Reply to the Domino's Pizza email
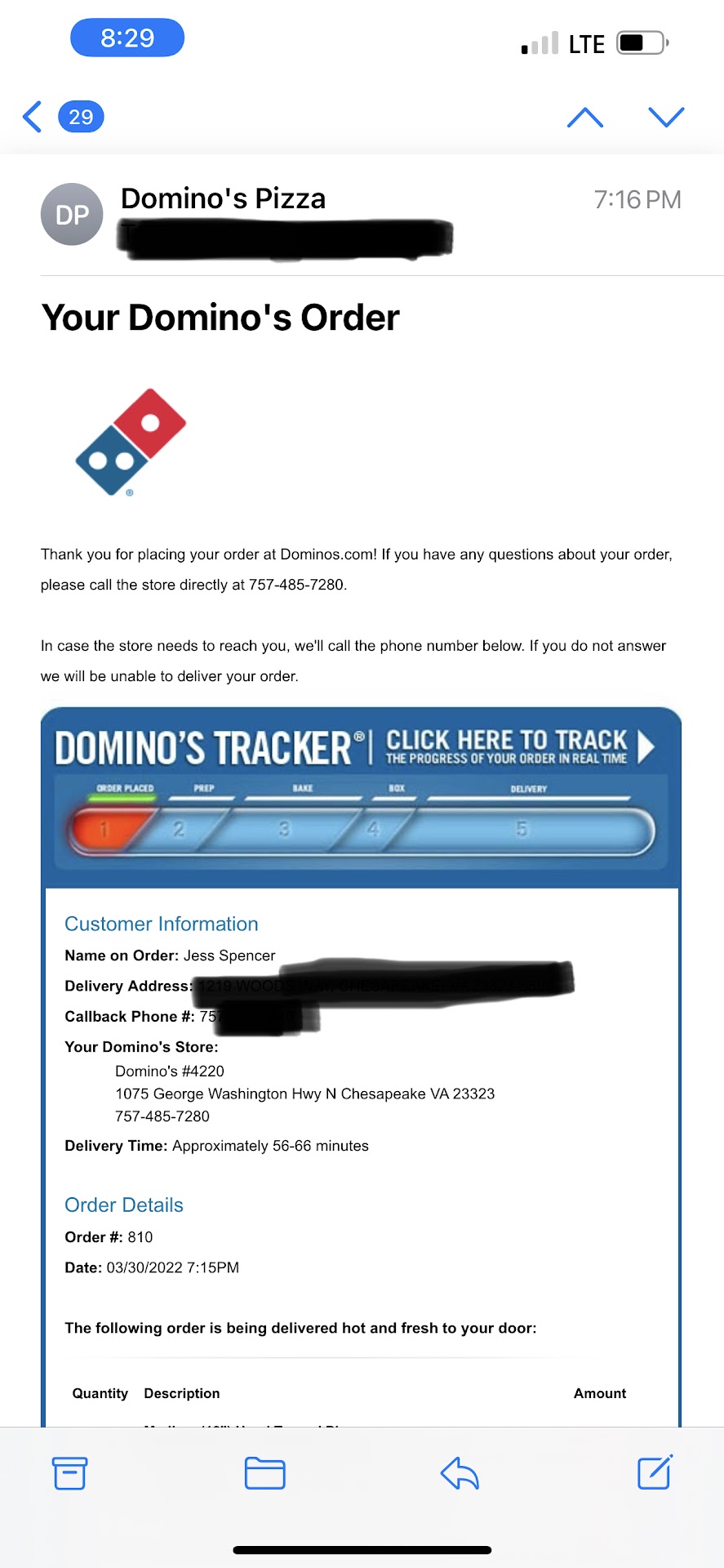The image size is (724, 1568). 460,1472
